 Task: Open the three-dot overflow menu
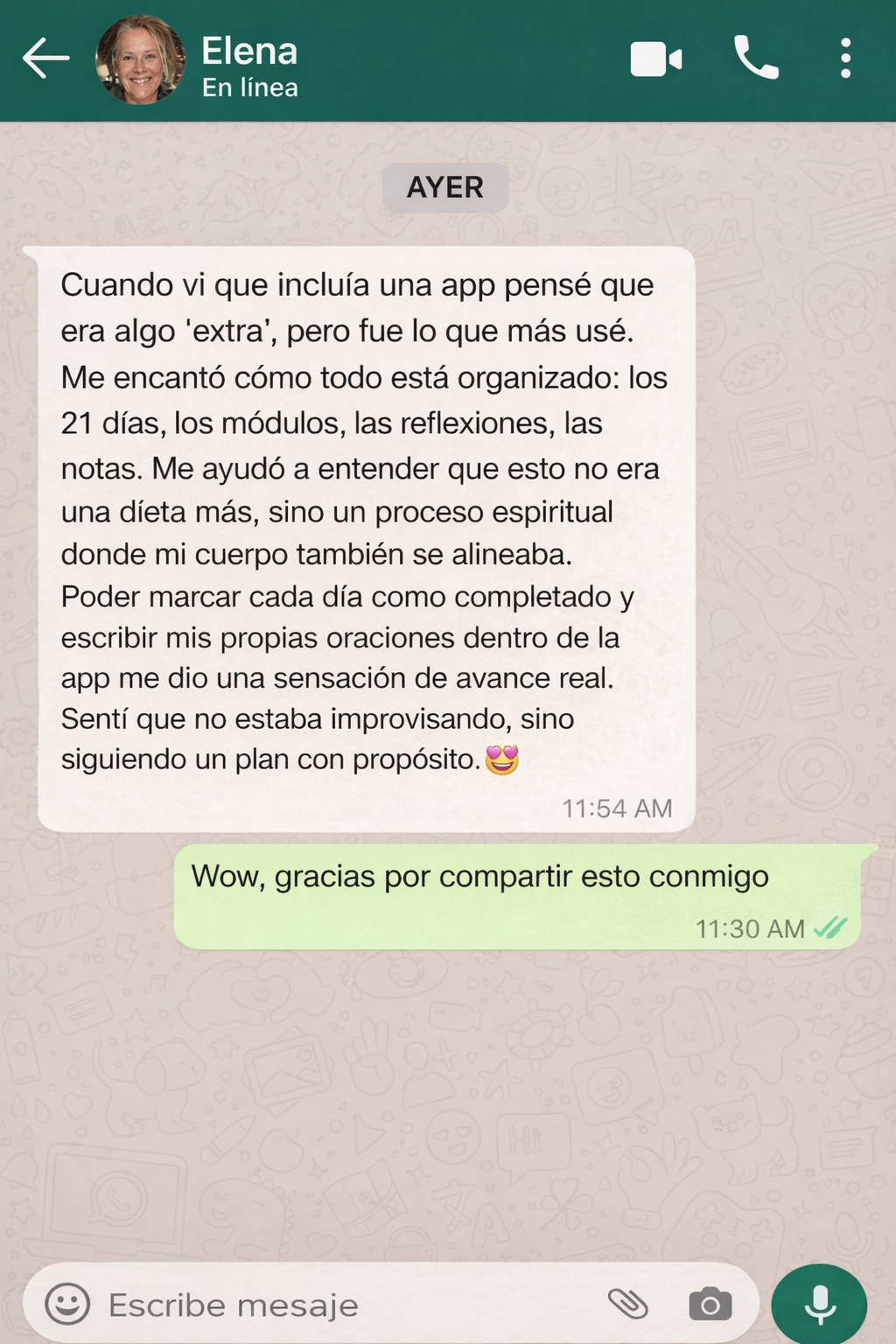click(x=845, y=59)
